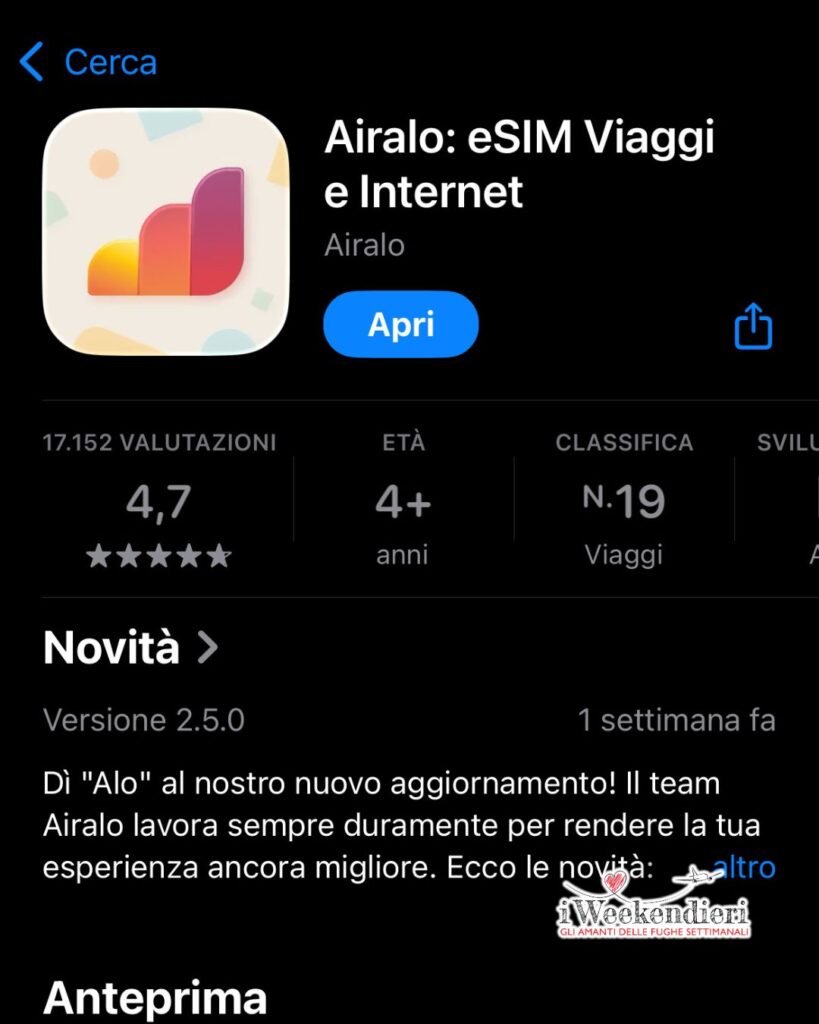819x1024 pixels.
Task: Tap the Età column label
Action: point(401,442)
